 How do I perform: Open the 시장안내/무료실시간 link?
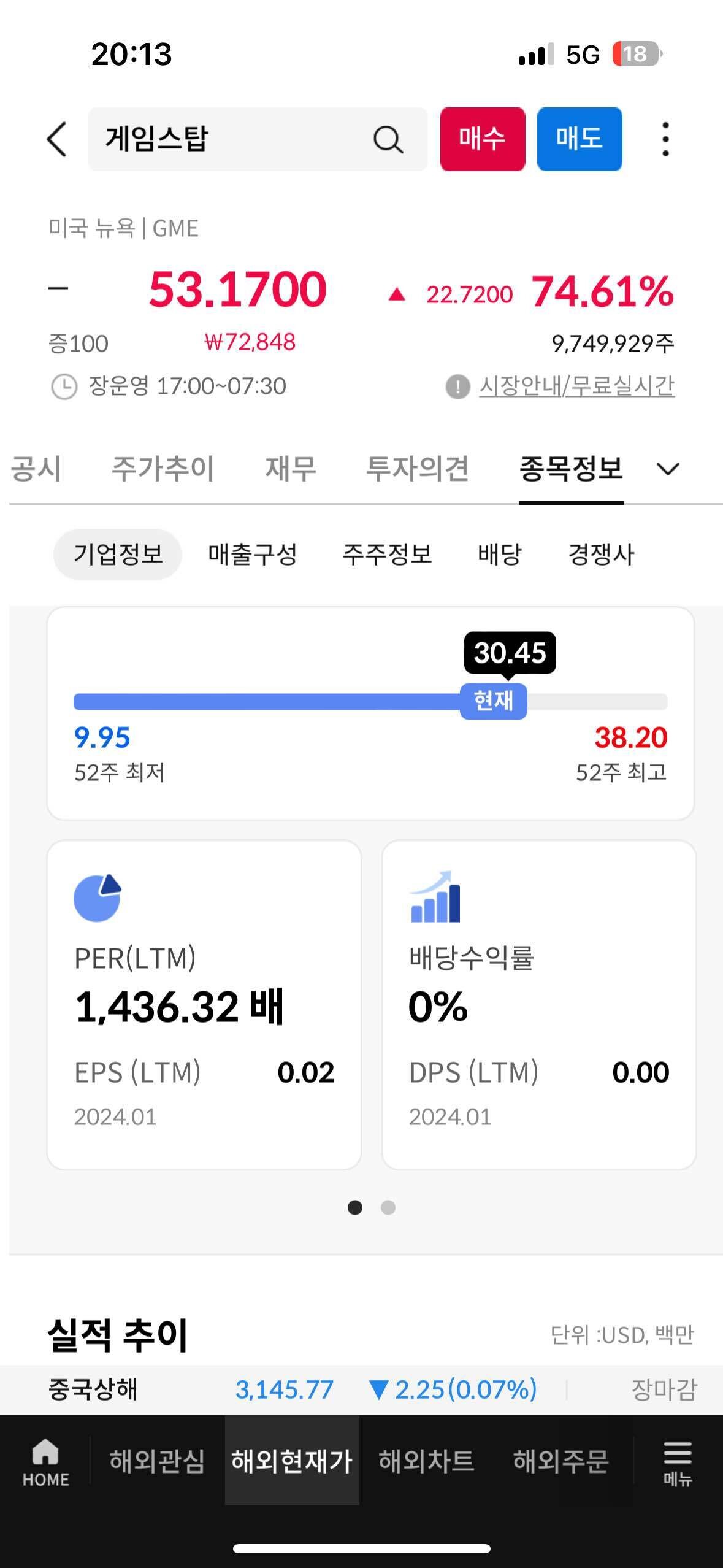tap(576, 387)
